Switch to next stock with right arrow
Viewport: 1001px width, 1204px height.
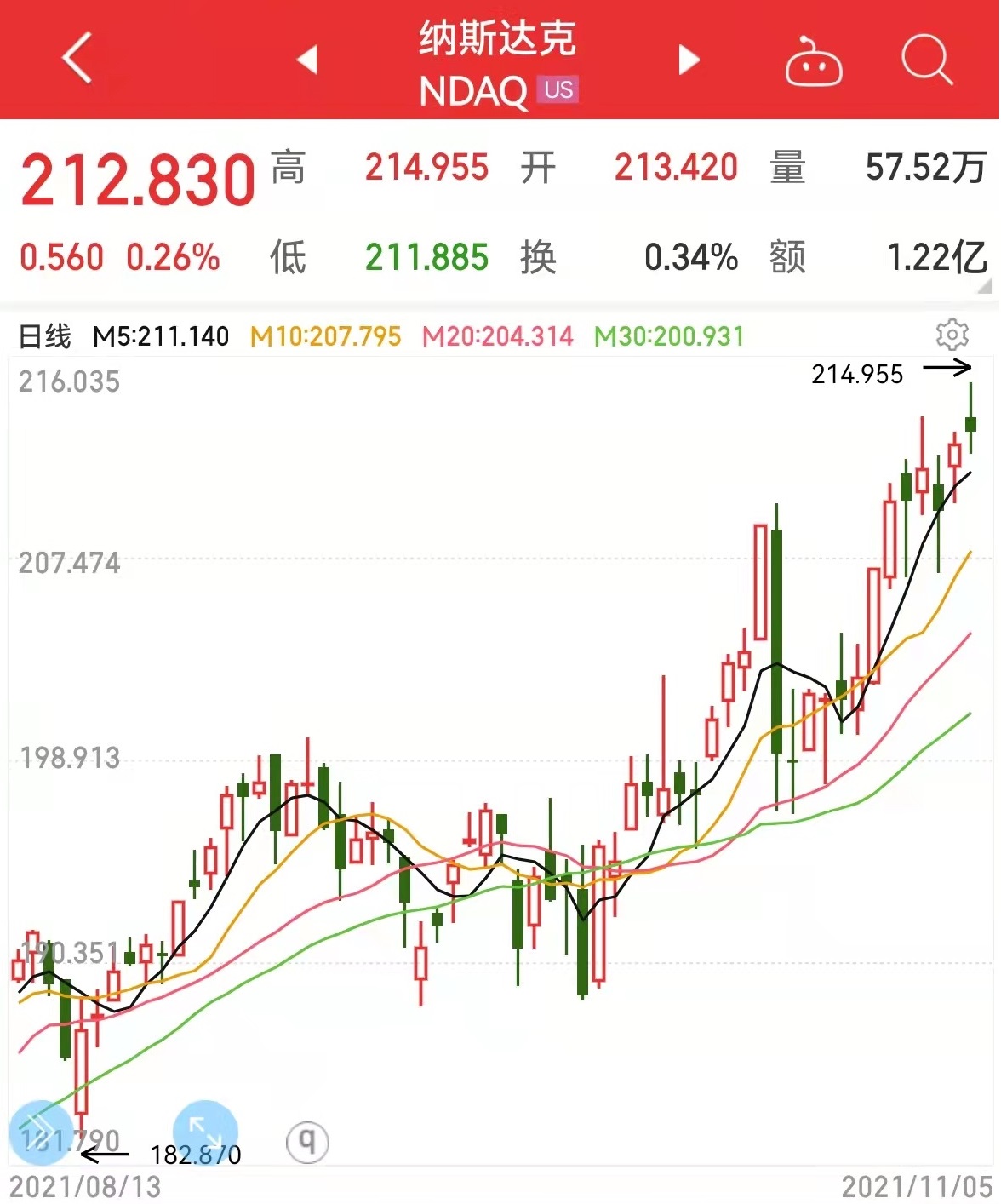[689, 60]
